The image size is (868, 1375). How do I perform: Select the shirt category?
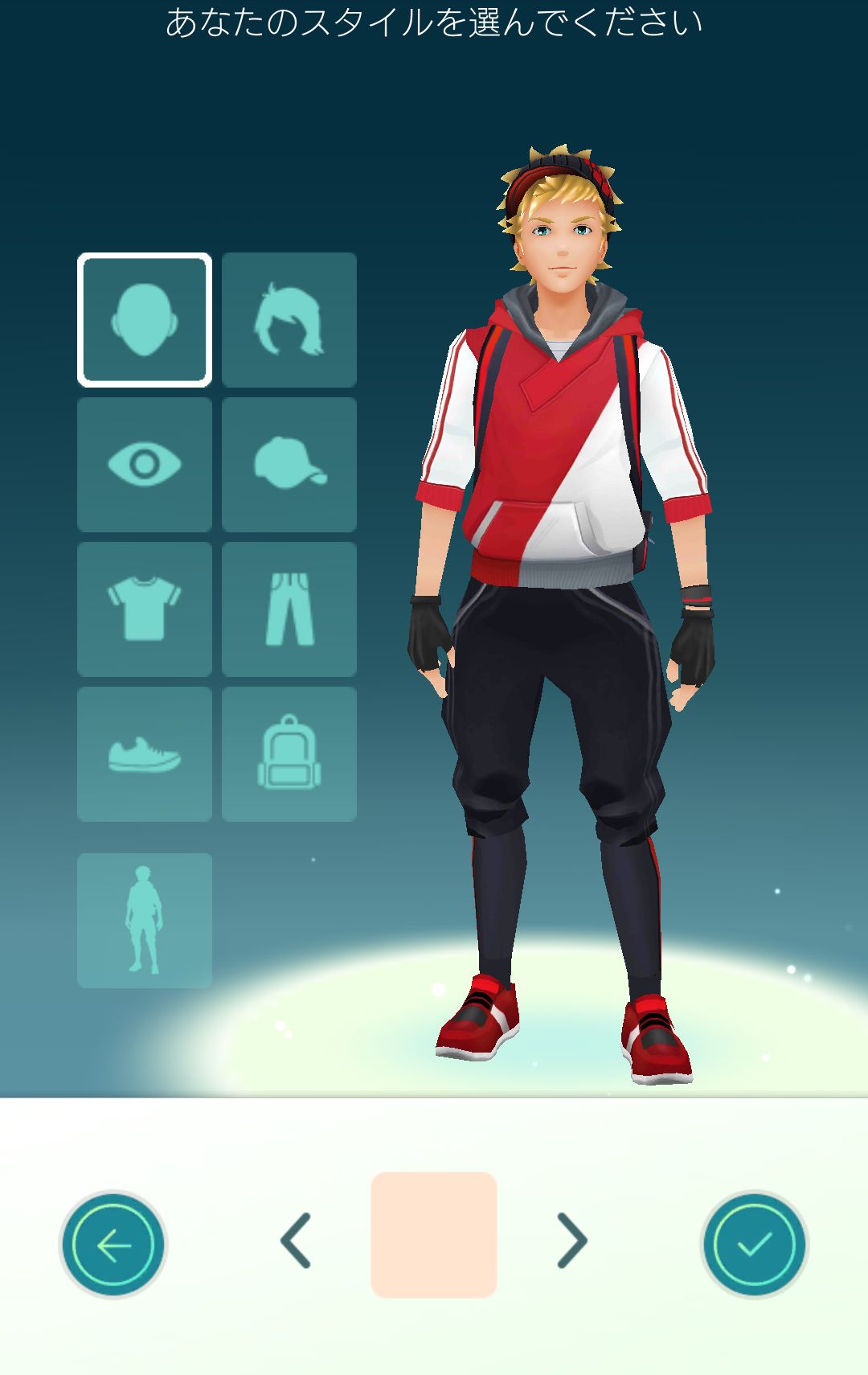pos(145,610)
